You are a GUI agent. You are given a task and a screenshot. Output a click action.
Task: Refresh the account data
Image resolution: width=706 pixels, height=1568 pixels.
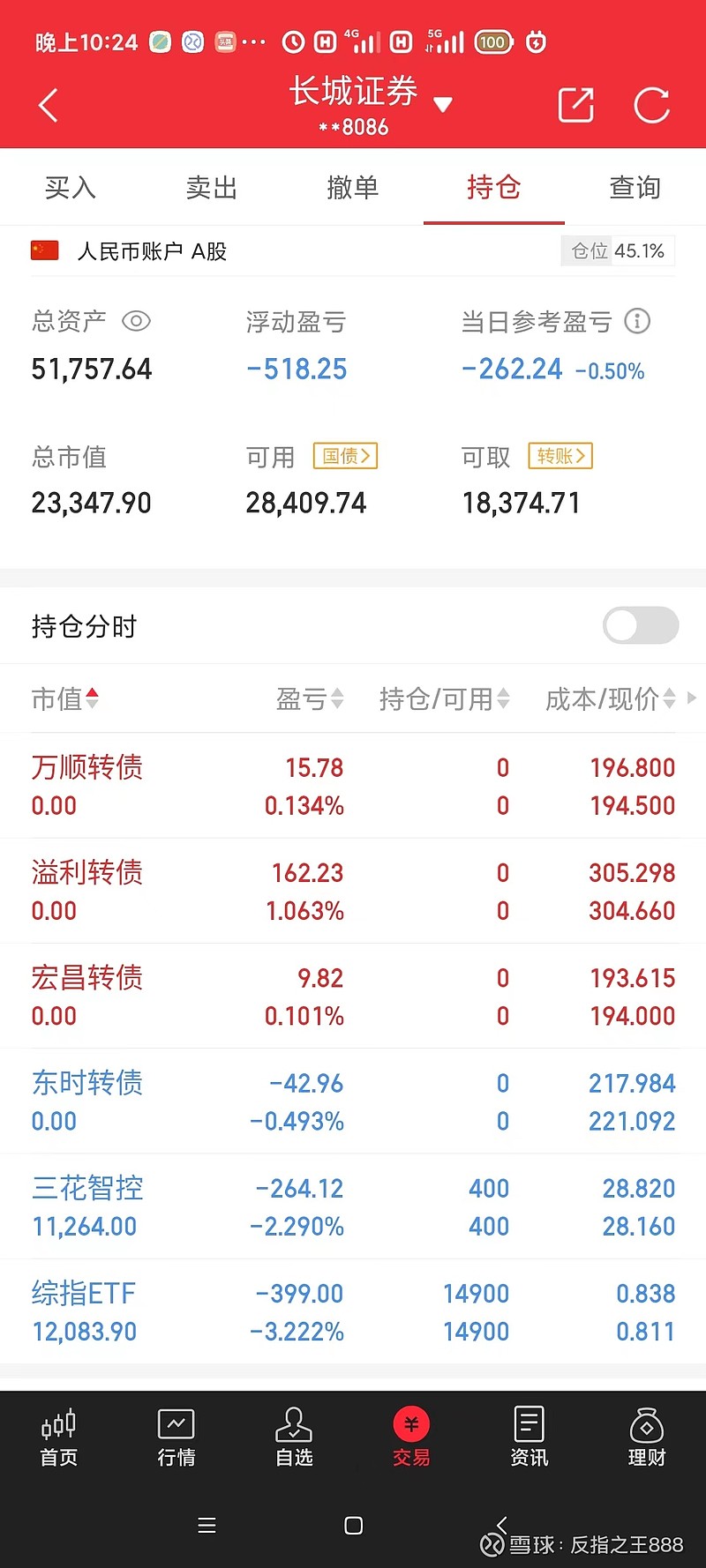point(652,105)
